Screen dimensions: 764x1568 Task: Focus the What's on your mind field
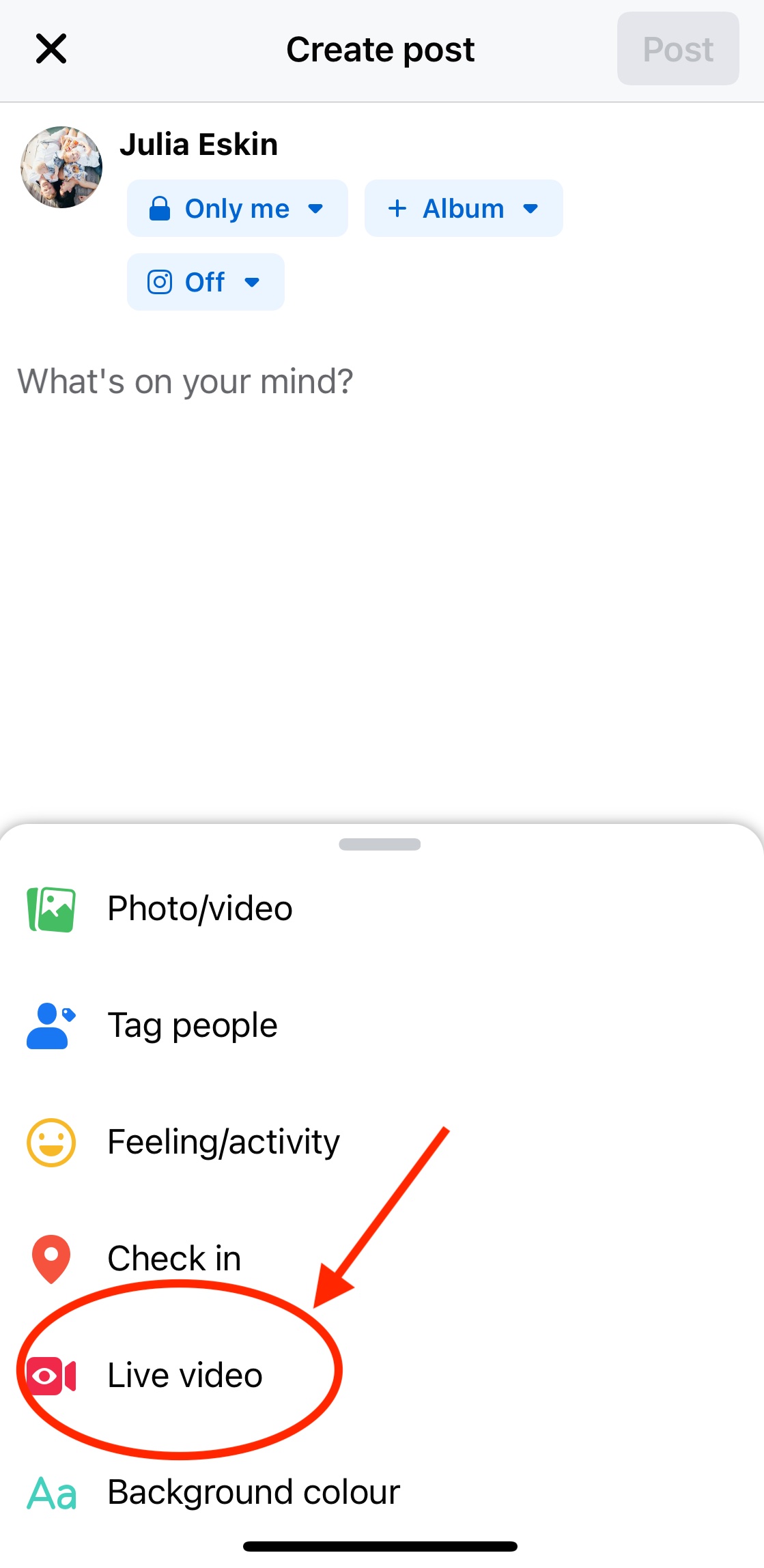[186, 382]
